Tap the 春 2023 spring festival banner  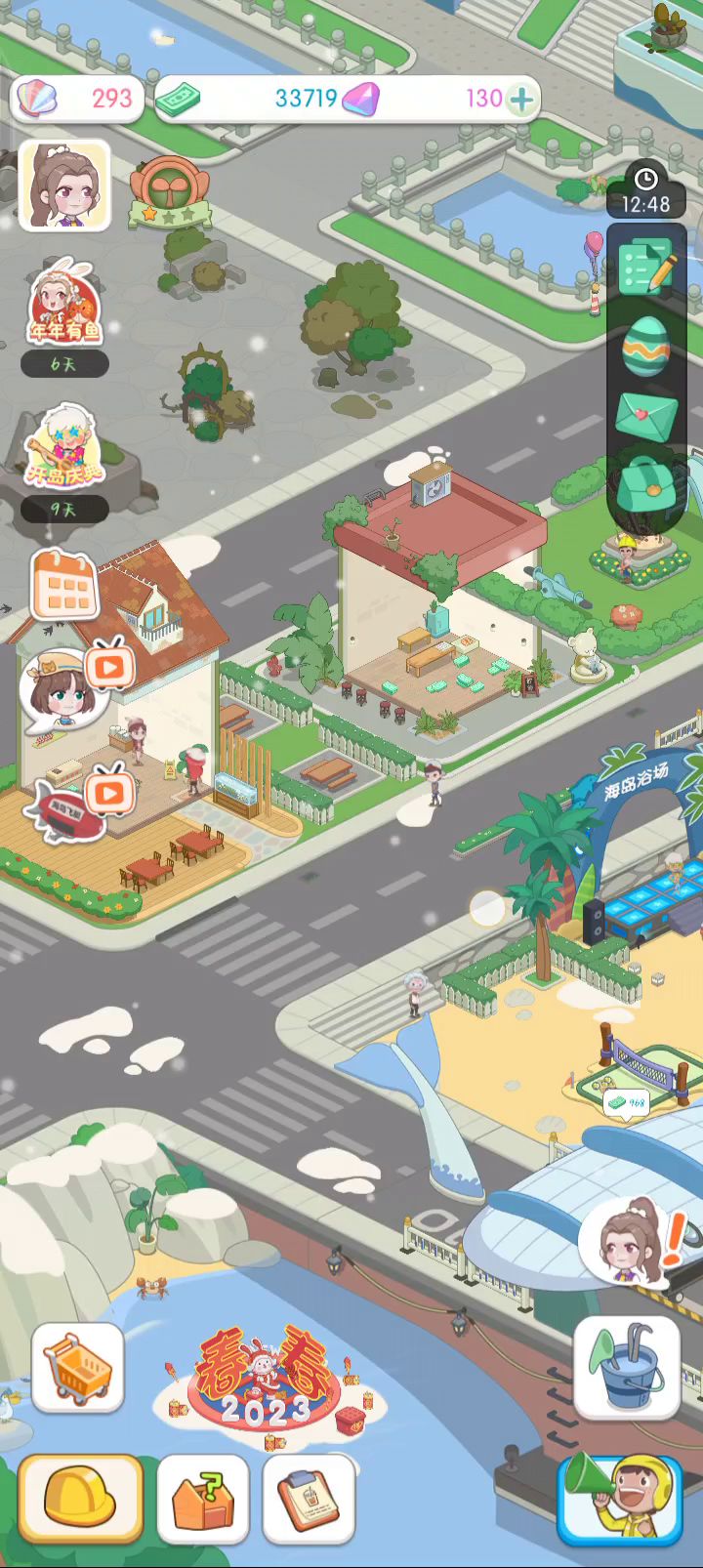266,1379
